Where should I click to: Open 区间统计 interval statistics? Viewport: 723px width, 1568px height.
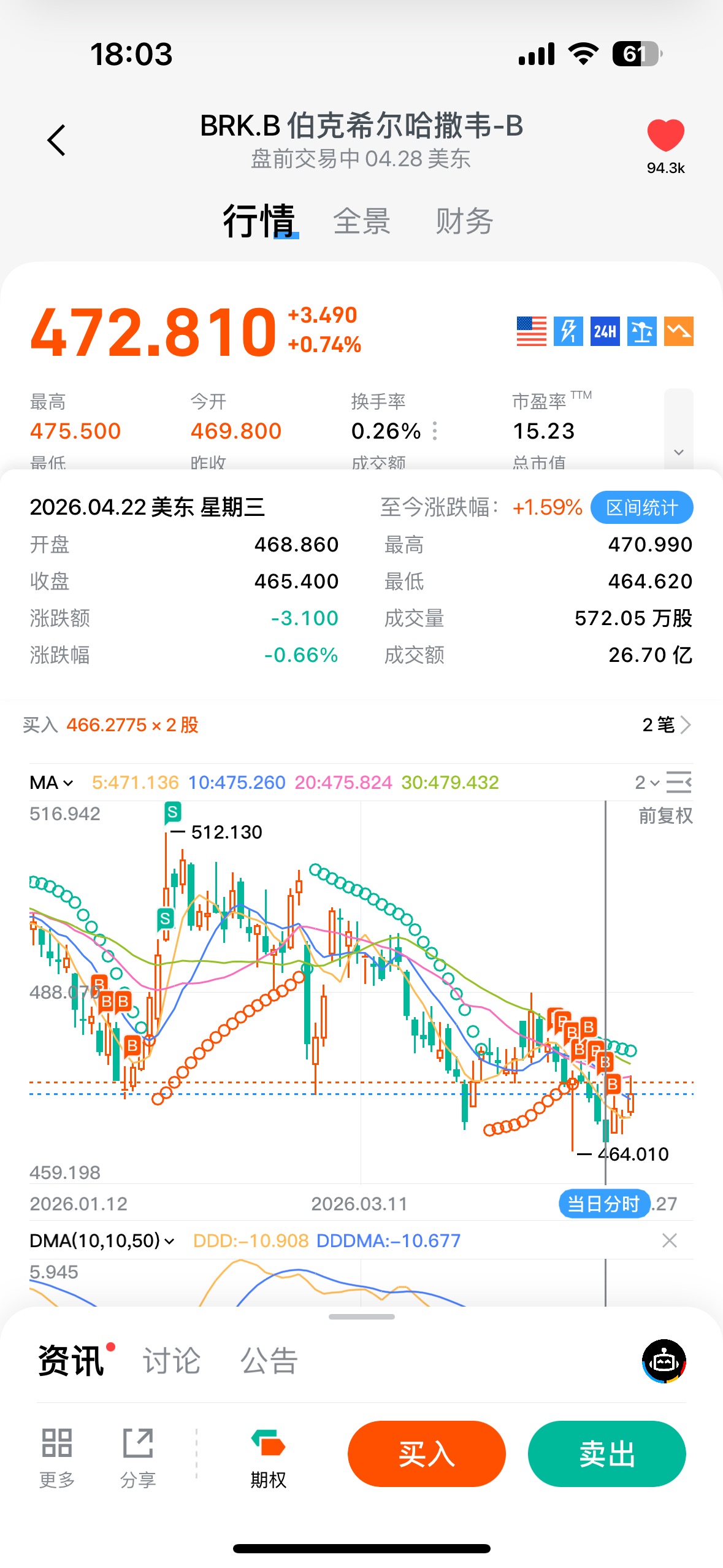[641, 507]
